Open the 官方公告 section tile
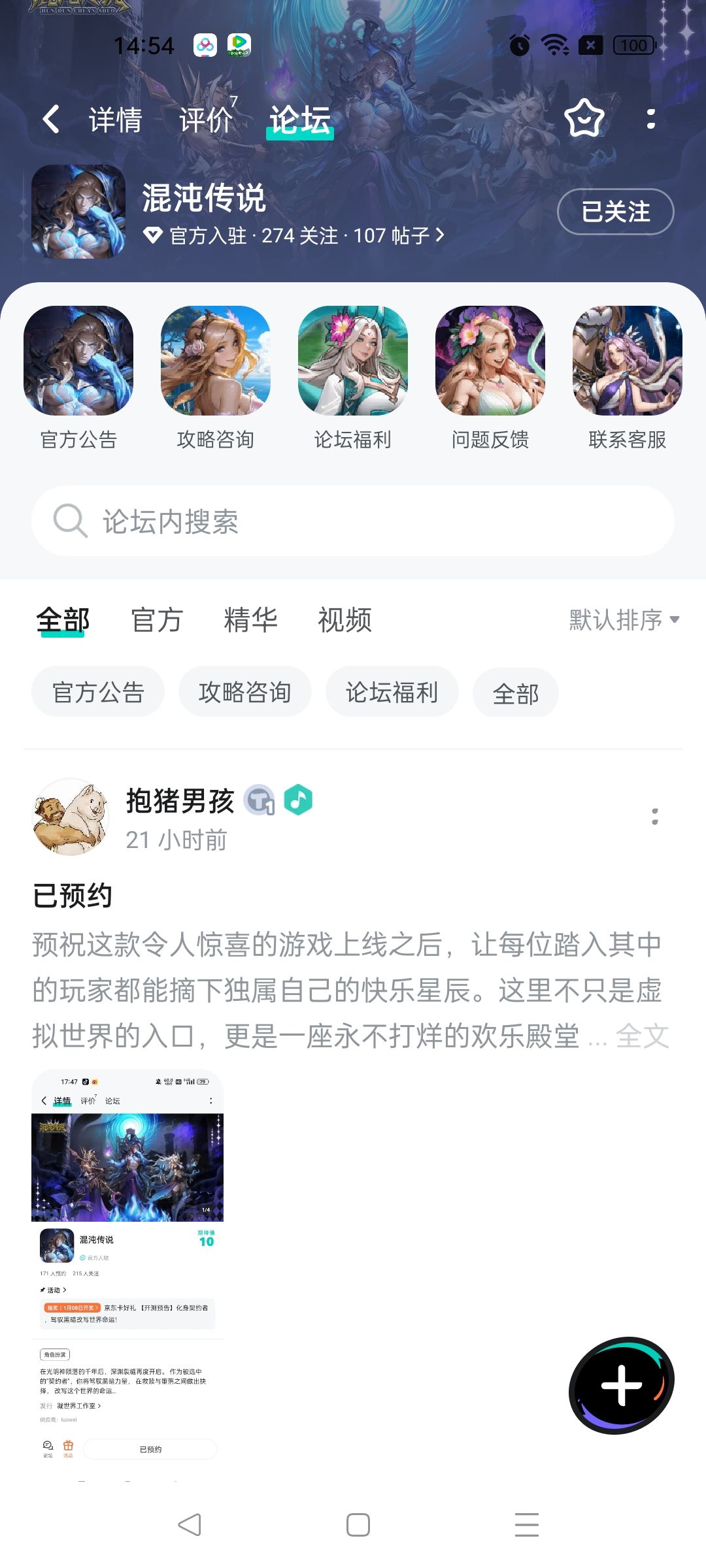This screenshot has width=706, height=1568. click(x=78, y=379)
